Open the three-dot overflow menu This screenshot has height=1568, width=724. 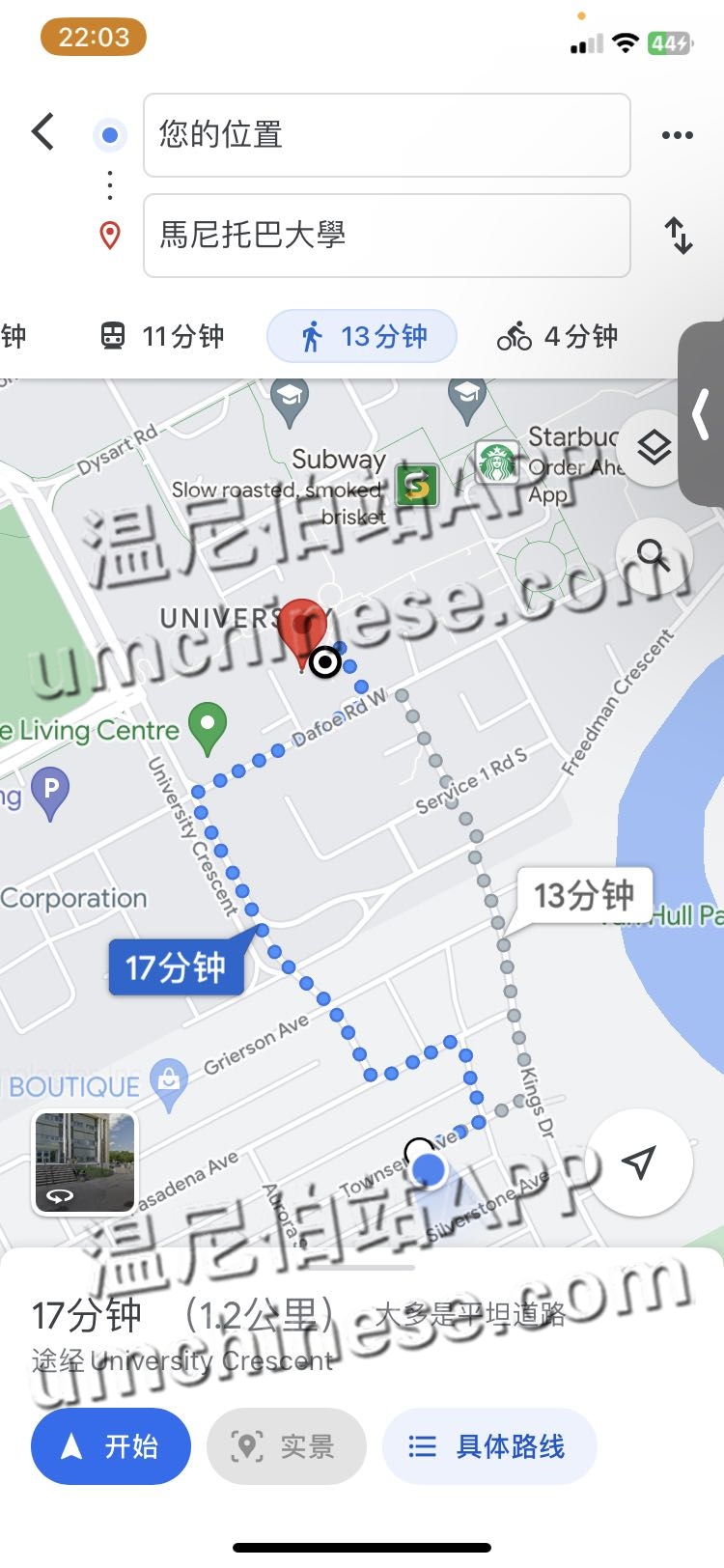click(x=677, y=135)
